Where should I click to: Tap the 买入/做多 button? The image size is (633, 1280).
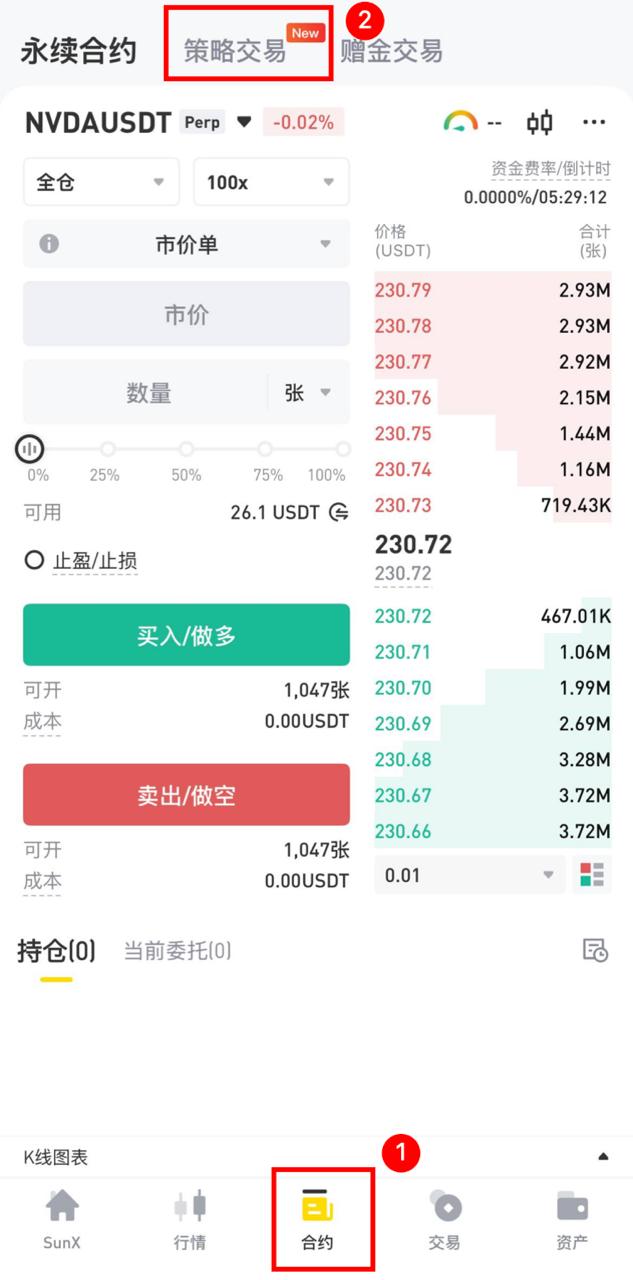tap(186, 635)
